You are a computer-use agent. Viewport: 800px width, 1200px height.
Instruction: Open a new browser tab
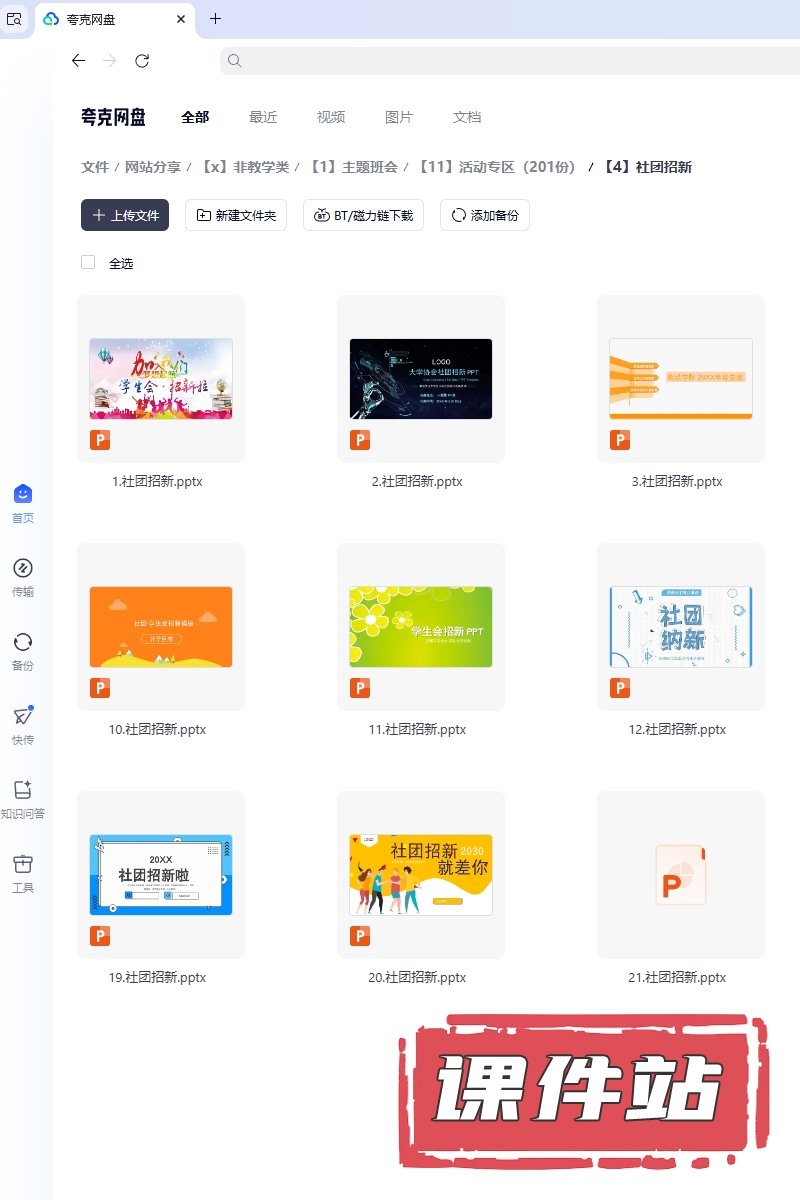[216, 19]
